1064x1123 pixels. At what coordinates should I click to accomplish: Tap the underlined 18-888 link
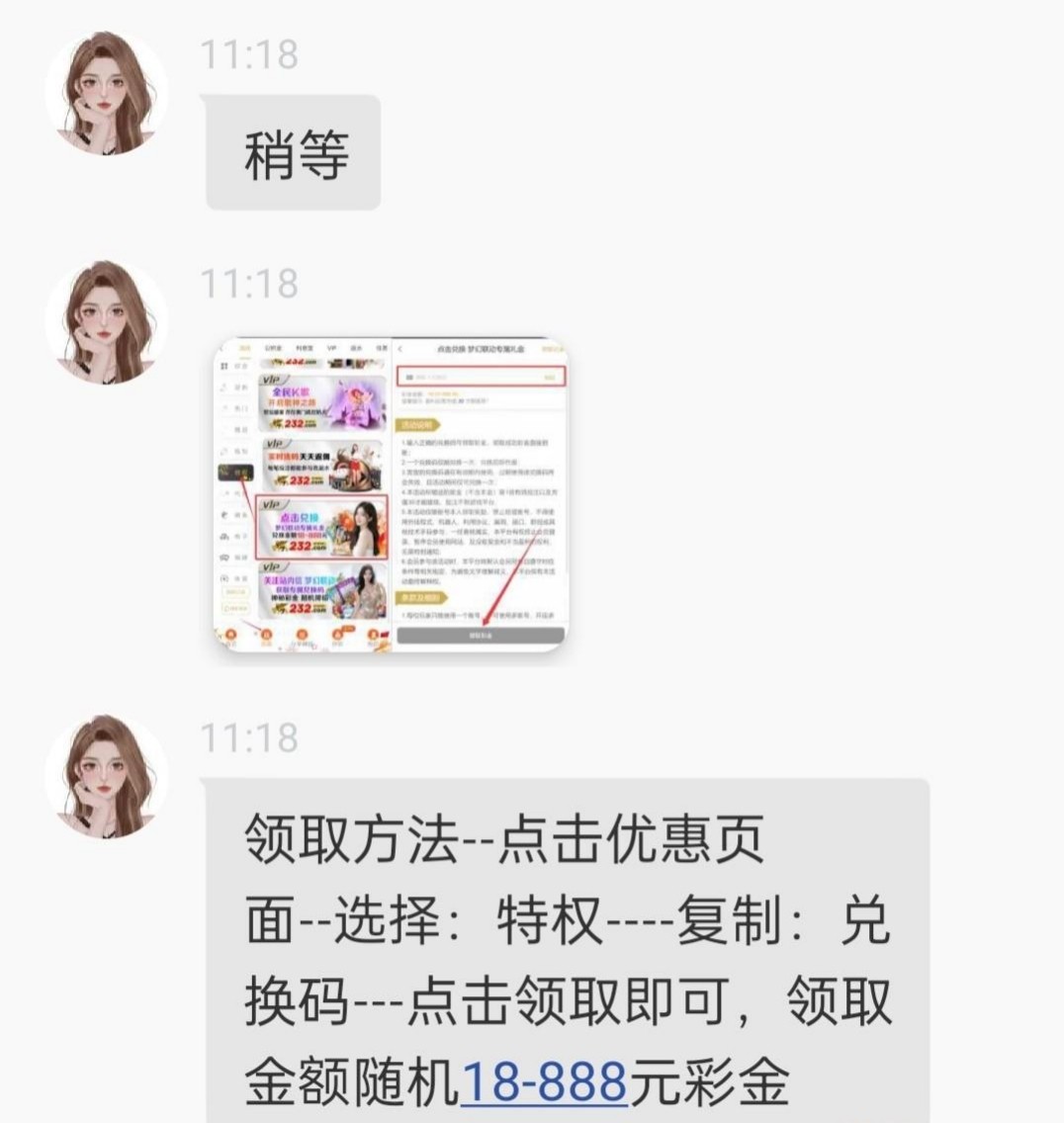(x=544, y=1081)
